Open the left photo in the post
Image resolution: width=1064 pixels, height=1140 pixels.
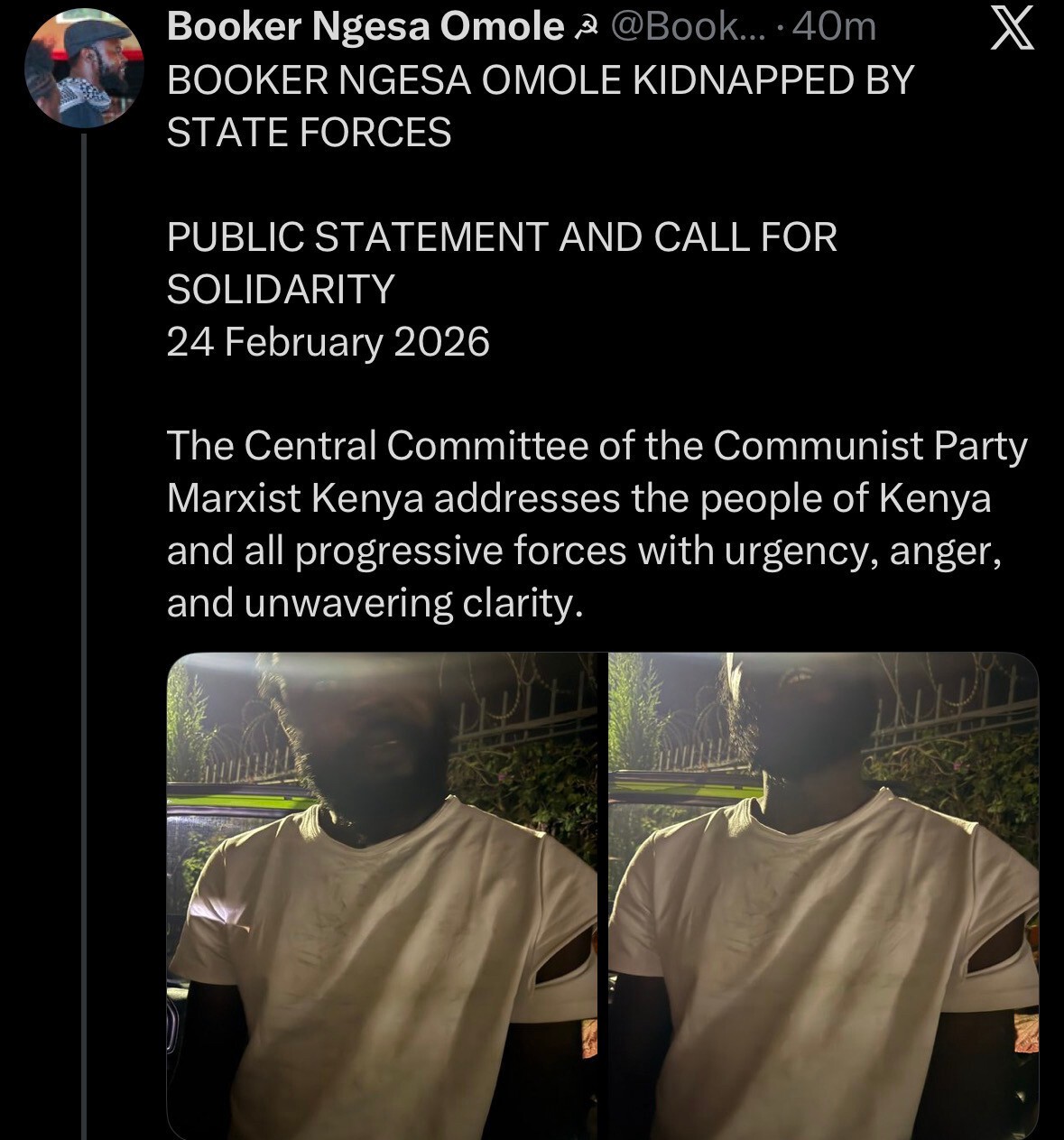pos(383,894)
